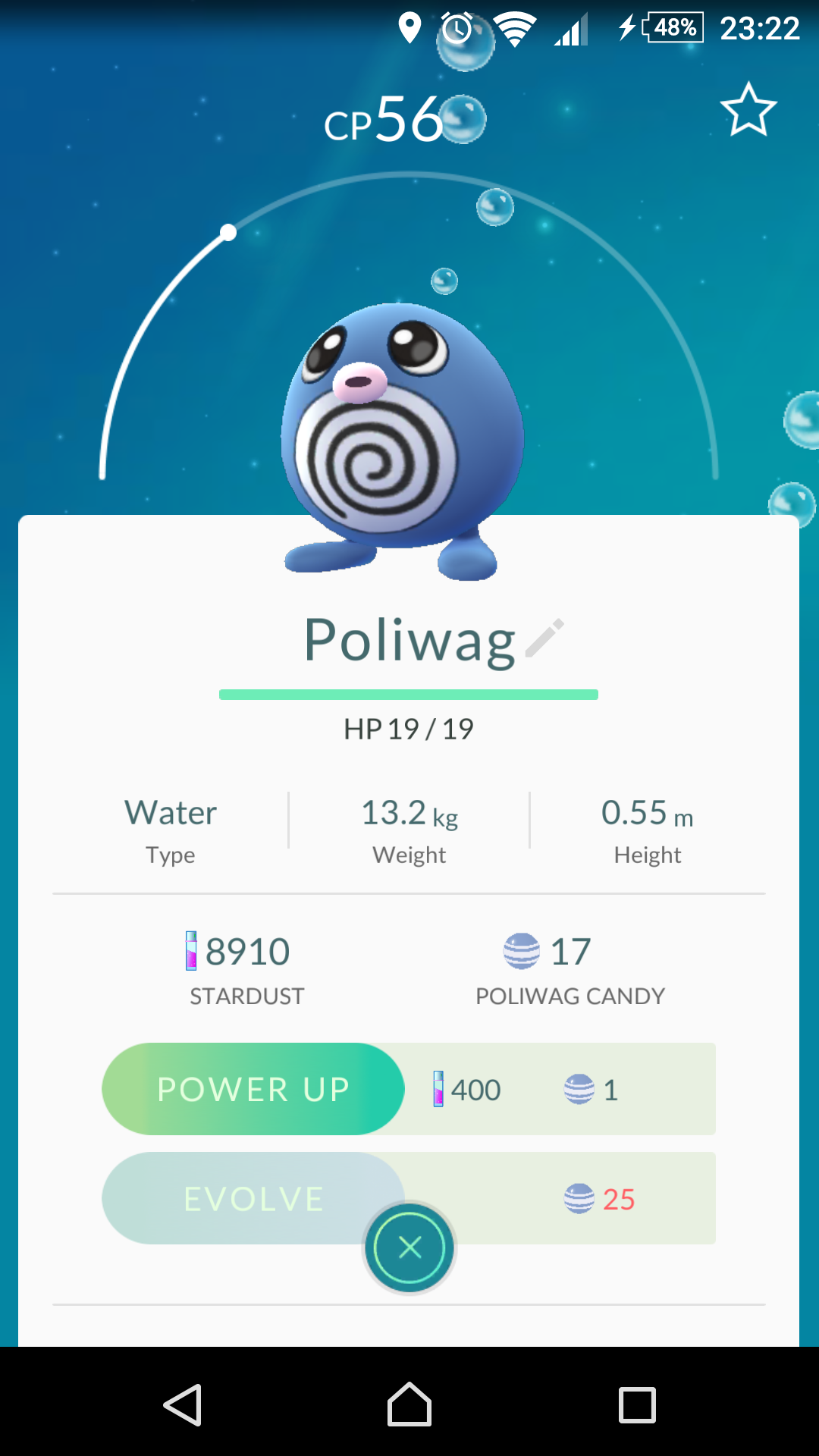Close the Pokémon details screen
The width and height of the screenshot is (819, 1456).
[409, 1247]
